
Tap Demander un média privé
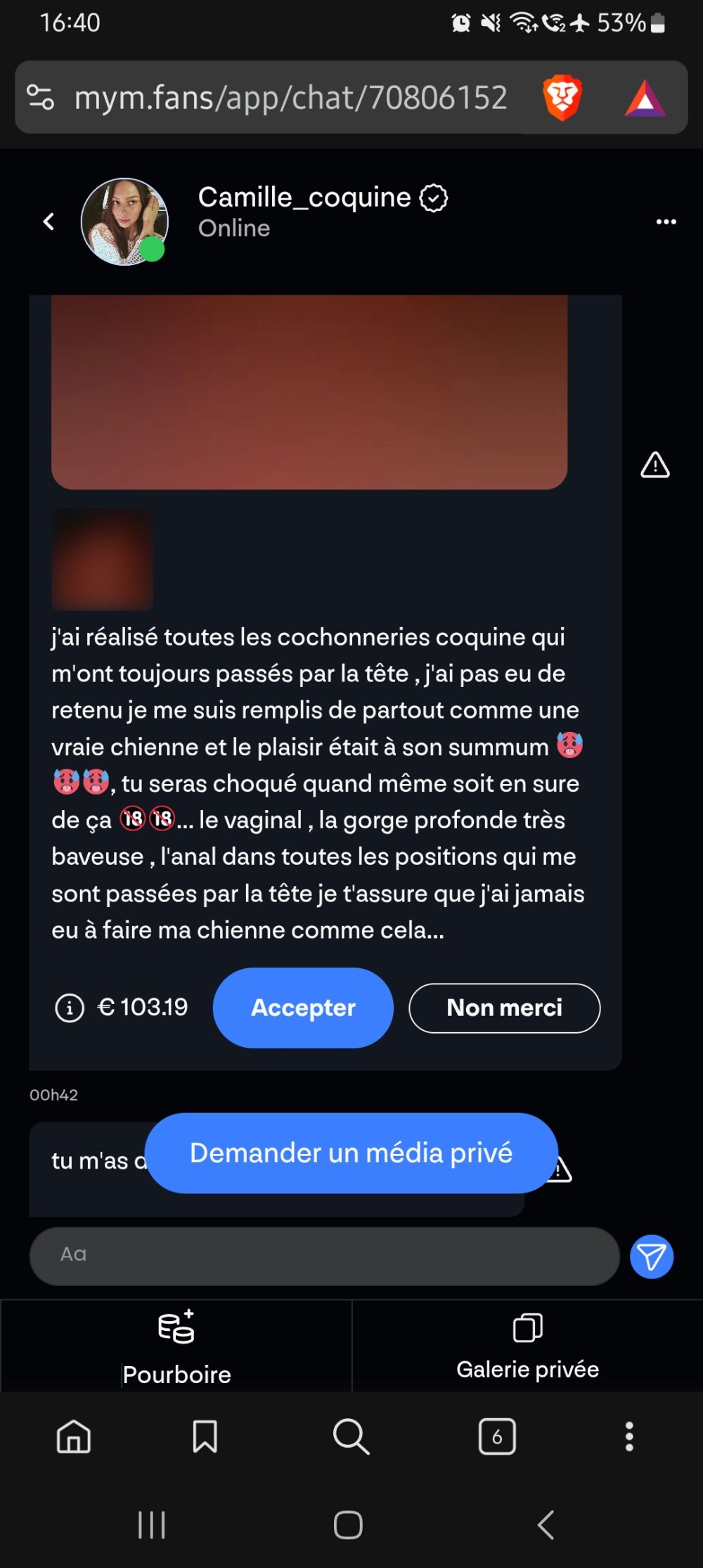351,1153
